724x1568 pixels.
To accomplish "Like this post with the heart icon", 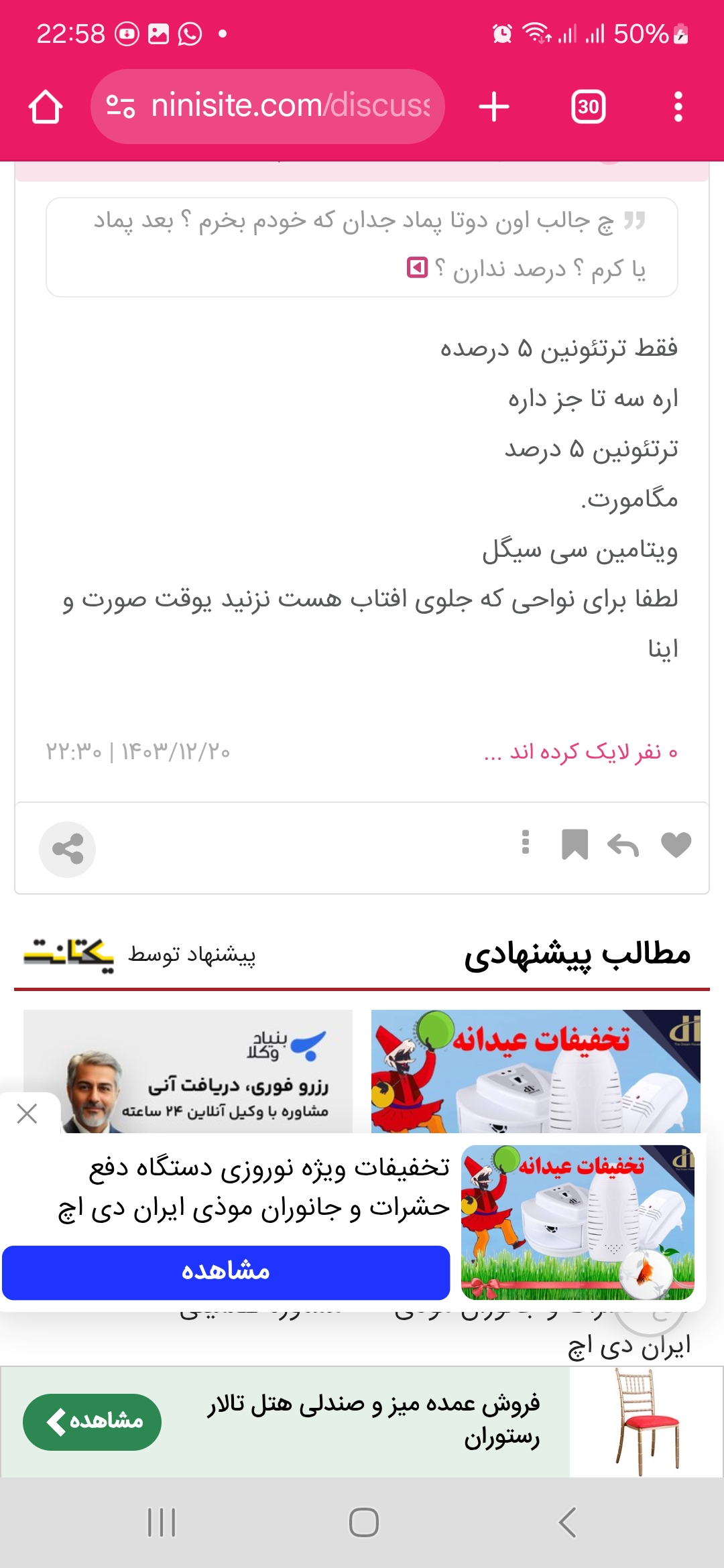I will point(675,845).
